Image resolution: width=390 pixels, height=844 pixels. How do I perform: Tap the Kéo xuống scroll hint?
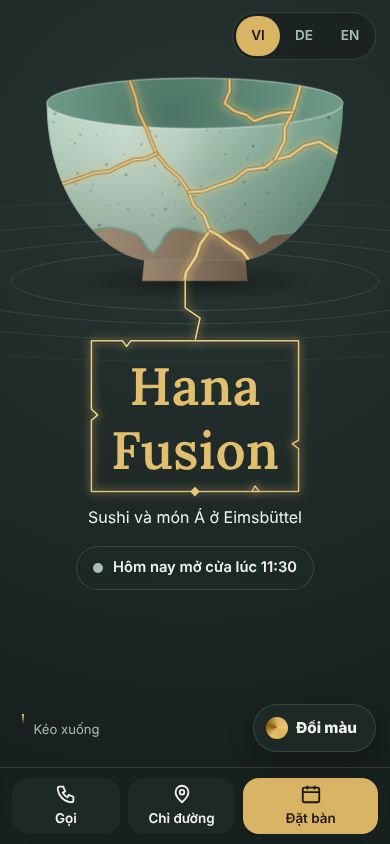61,729
